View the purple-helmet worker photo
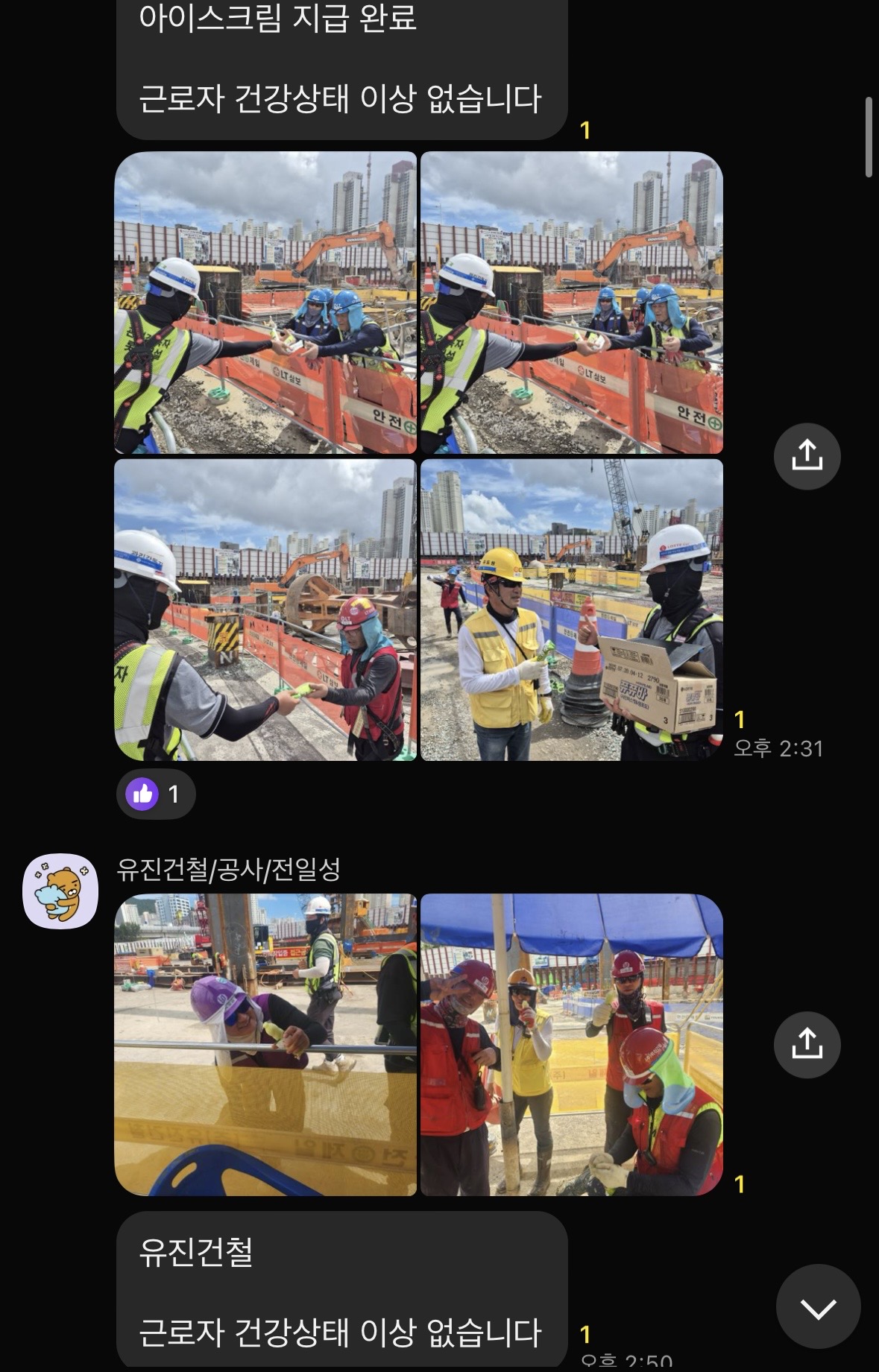The image size is (879, 1372). pyautogui.click(x=265, y=1044)
